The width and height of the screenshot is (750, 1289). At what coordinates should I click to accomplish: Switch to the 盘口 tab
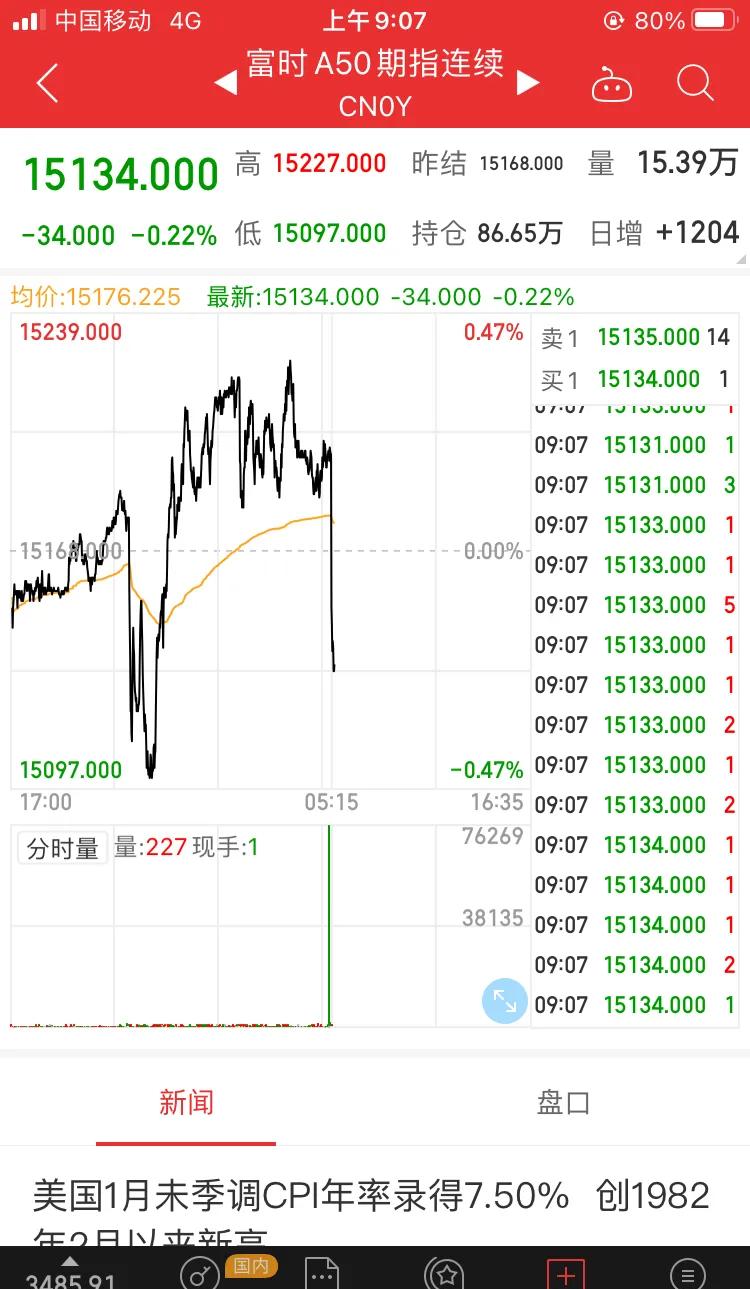coord(563,1103)
